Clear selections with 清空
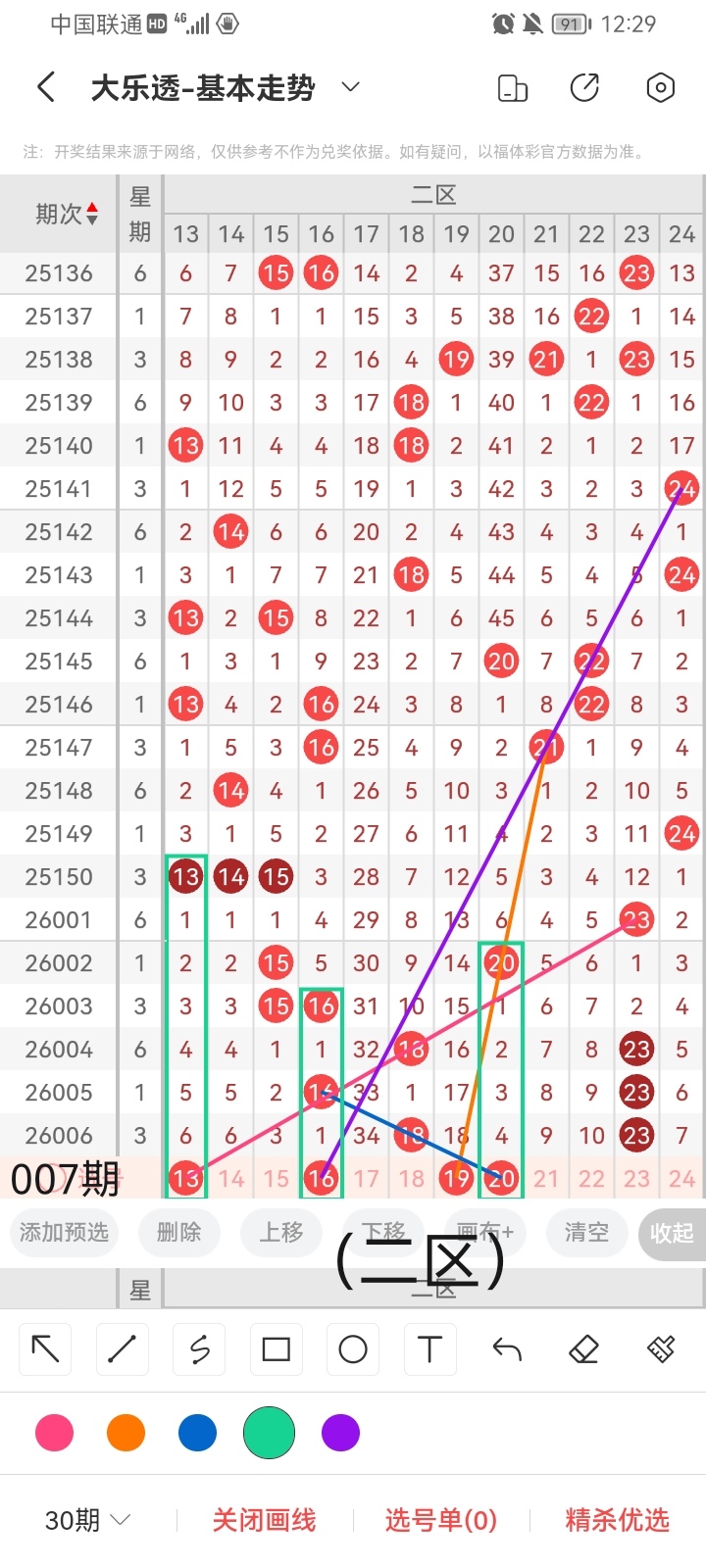Viewport: 706px width, 1568px height. click(586, 1232)
